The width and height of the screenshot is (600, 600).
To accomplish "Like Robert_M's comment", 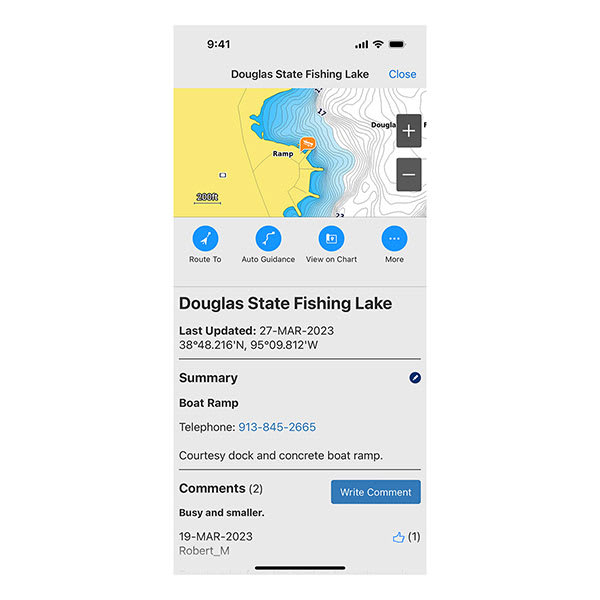I will point(399,537).
